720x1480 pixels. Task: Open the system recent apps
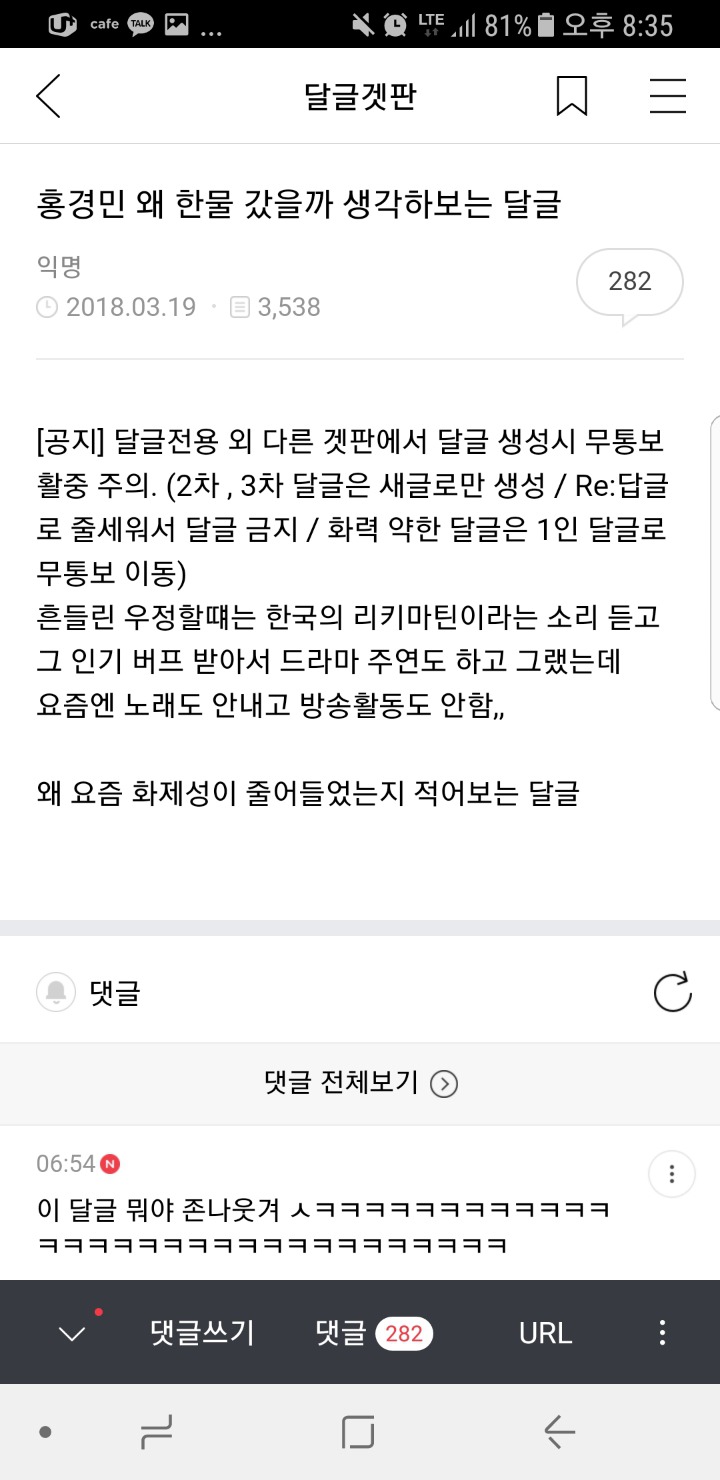click(157, 1432)
